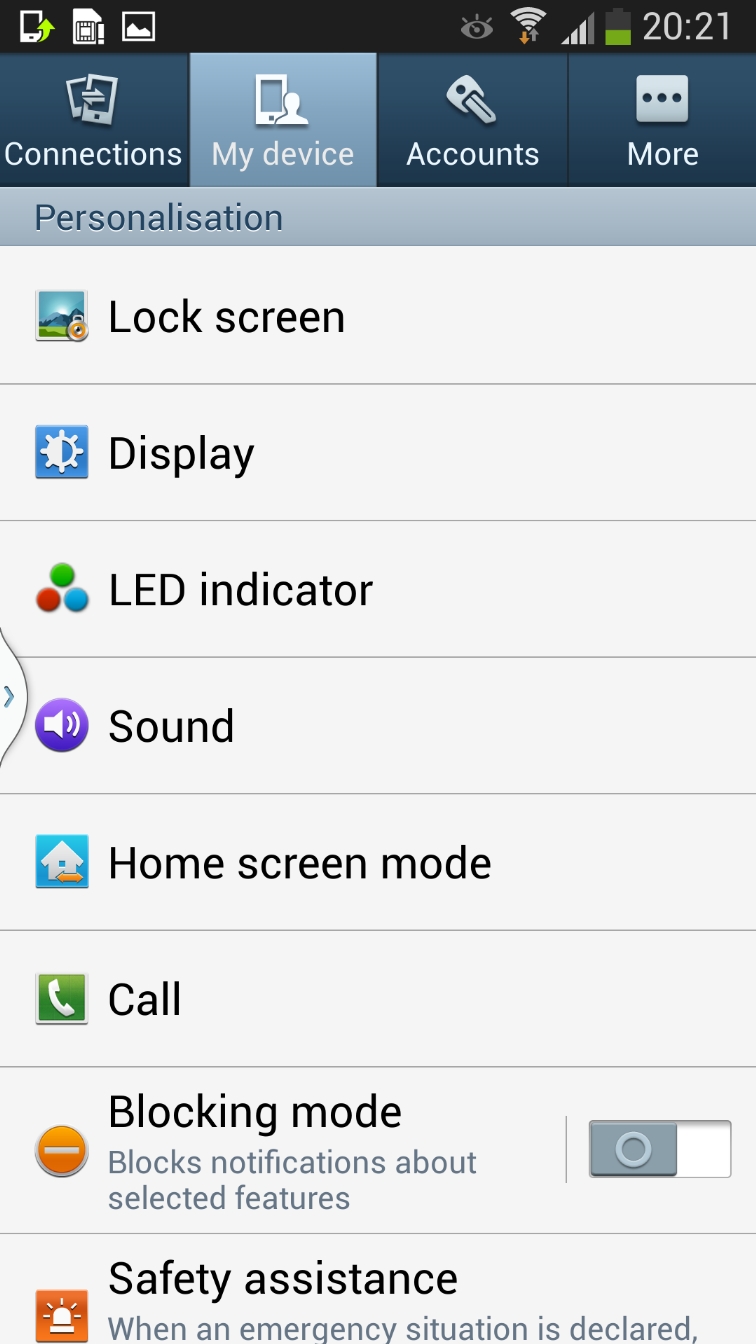Open Lock screen settings via its picture icon
The width and height of the screenshot is (756, 1344).
tap(61, 315)
